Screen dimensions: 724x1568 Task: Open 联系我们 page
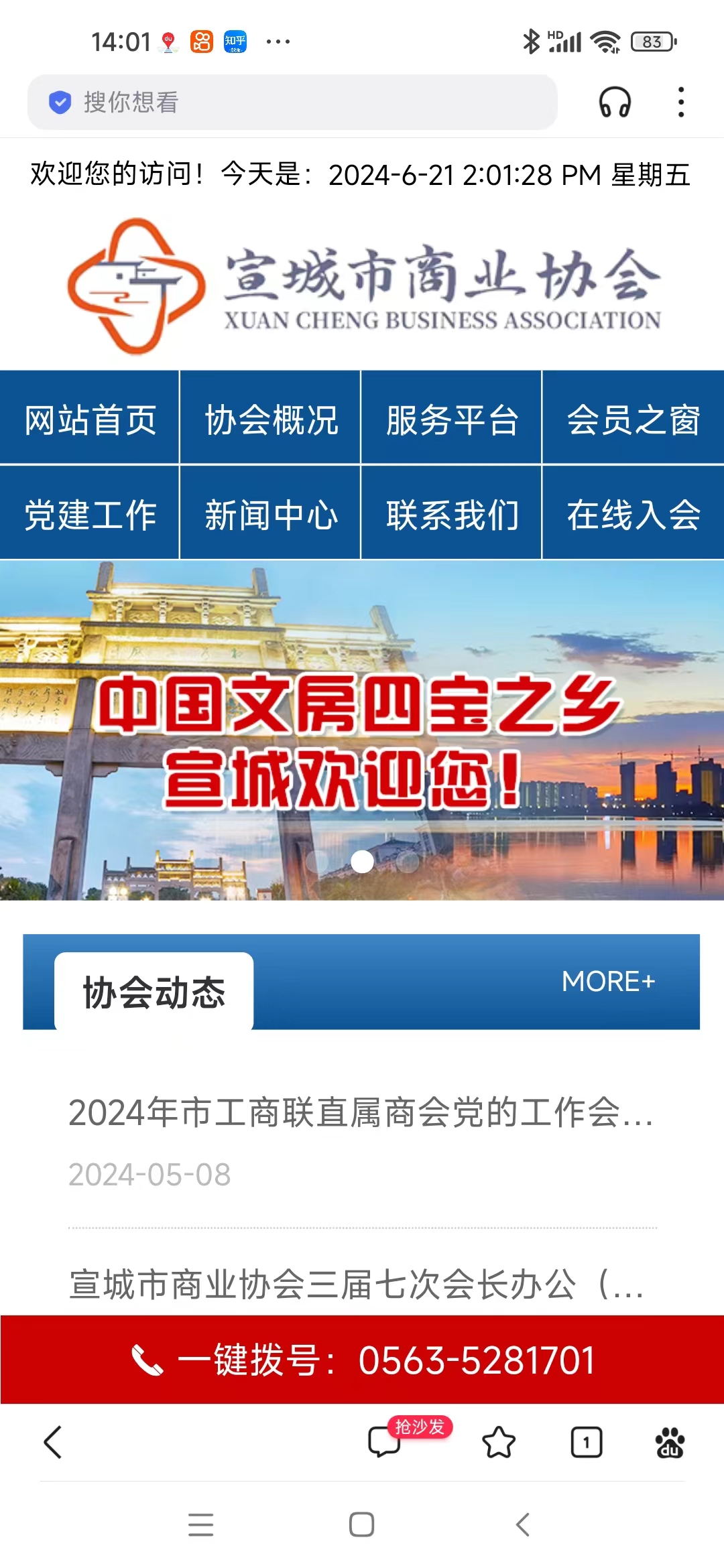pyautogui.click(x=452, y=515)
